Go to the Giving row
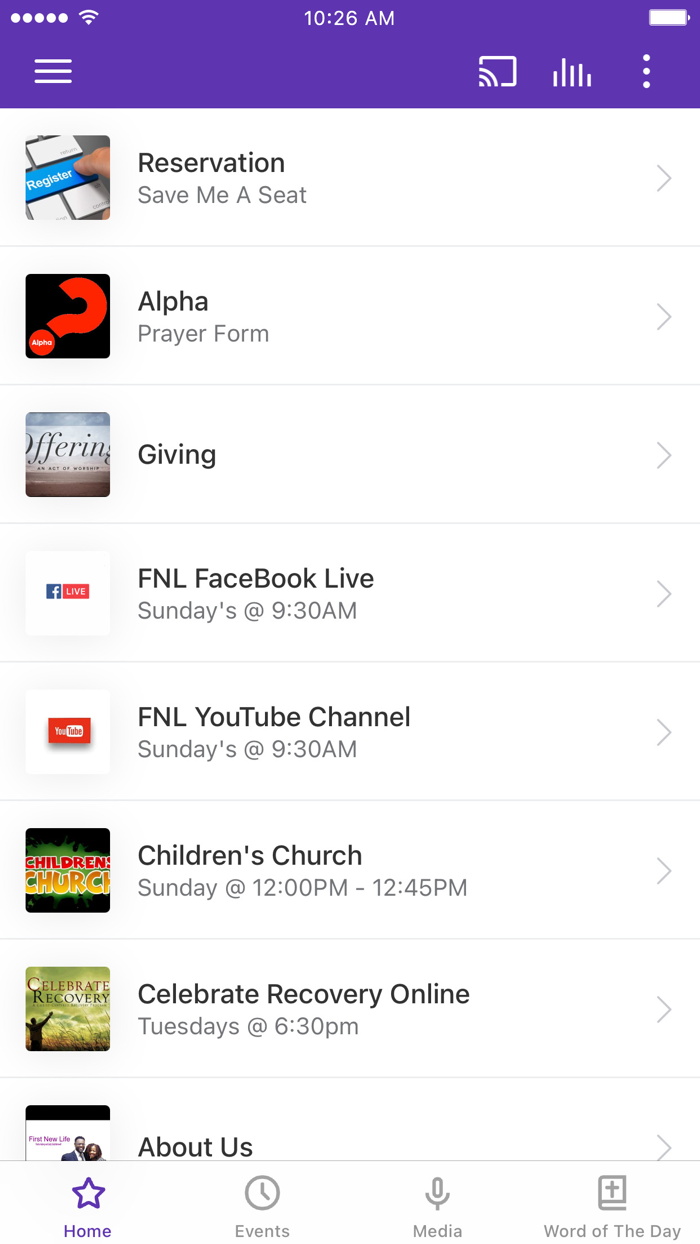The height and width of the screenshot is (1244, 700). point(350,455)
